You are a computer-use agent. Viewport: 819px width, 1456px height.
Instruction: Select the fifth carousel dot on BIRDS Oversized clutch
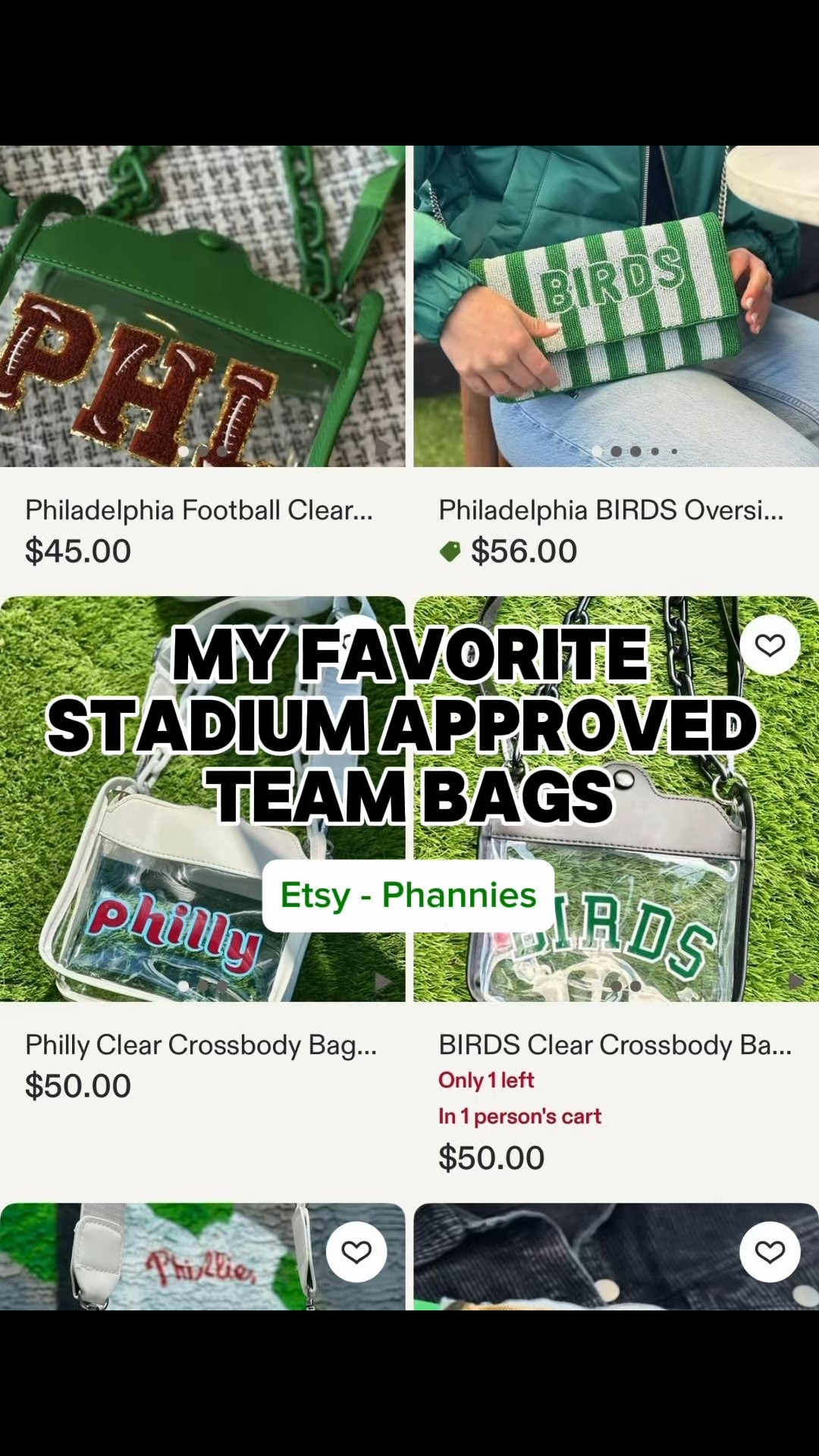pos(674,451)
